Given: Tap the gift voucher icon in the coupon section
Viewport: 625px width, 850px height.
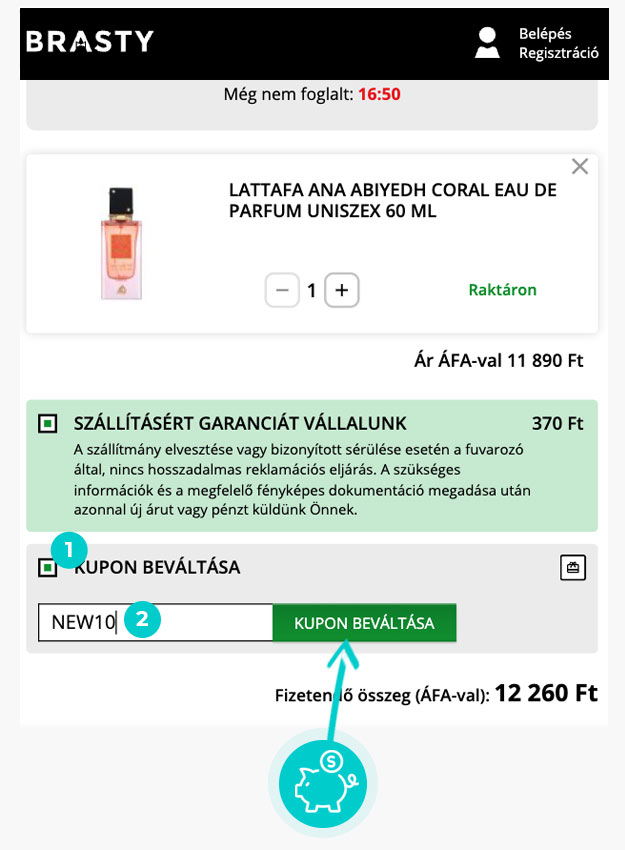Looking at the screenshot, I should [x=573, y=568].
